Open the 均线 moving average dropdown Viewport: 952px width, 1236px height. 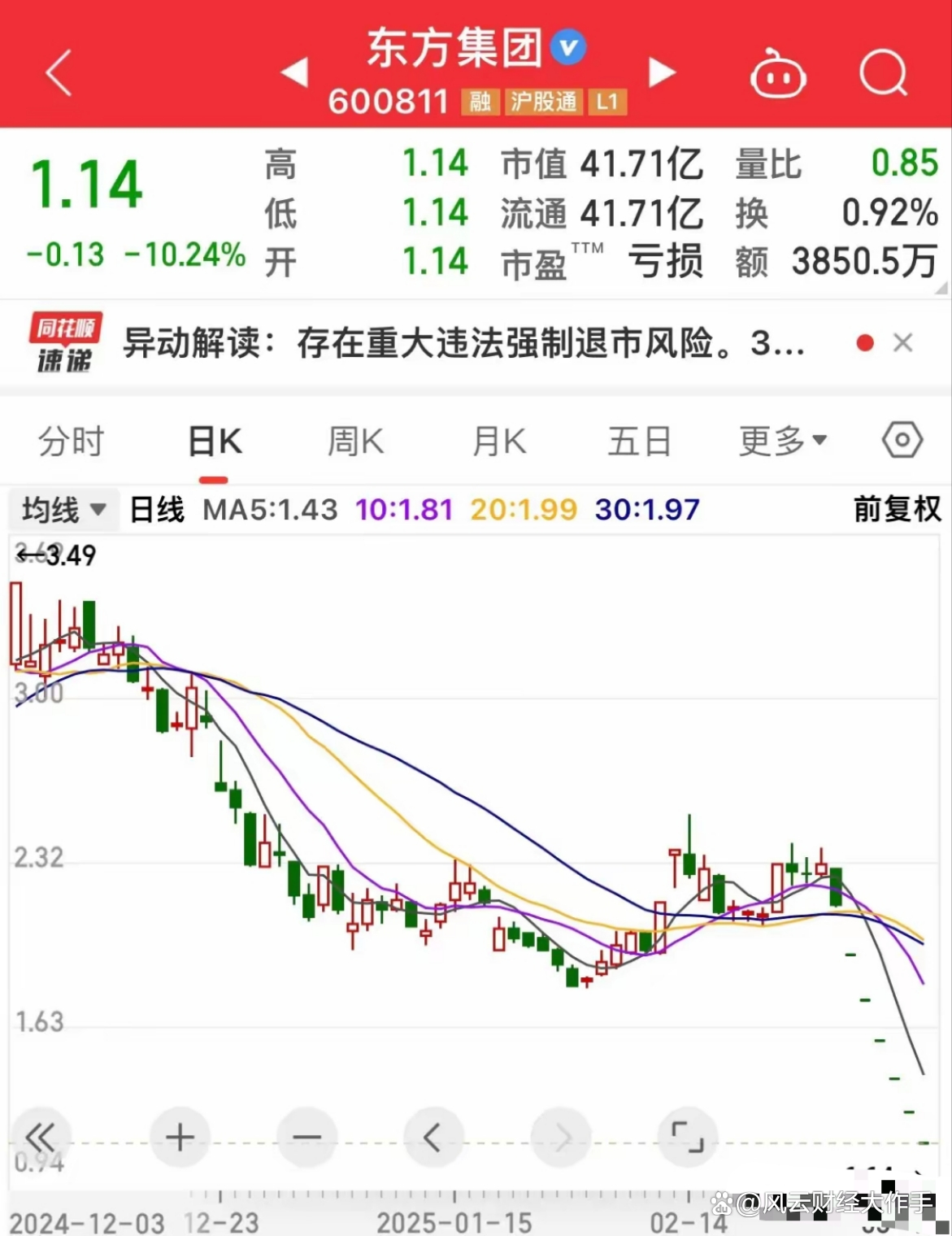click(x=63, y=508)
